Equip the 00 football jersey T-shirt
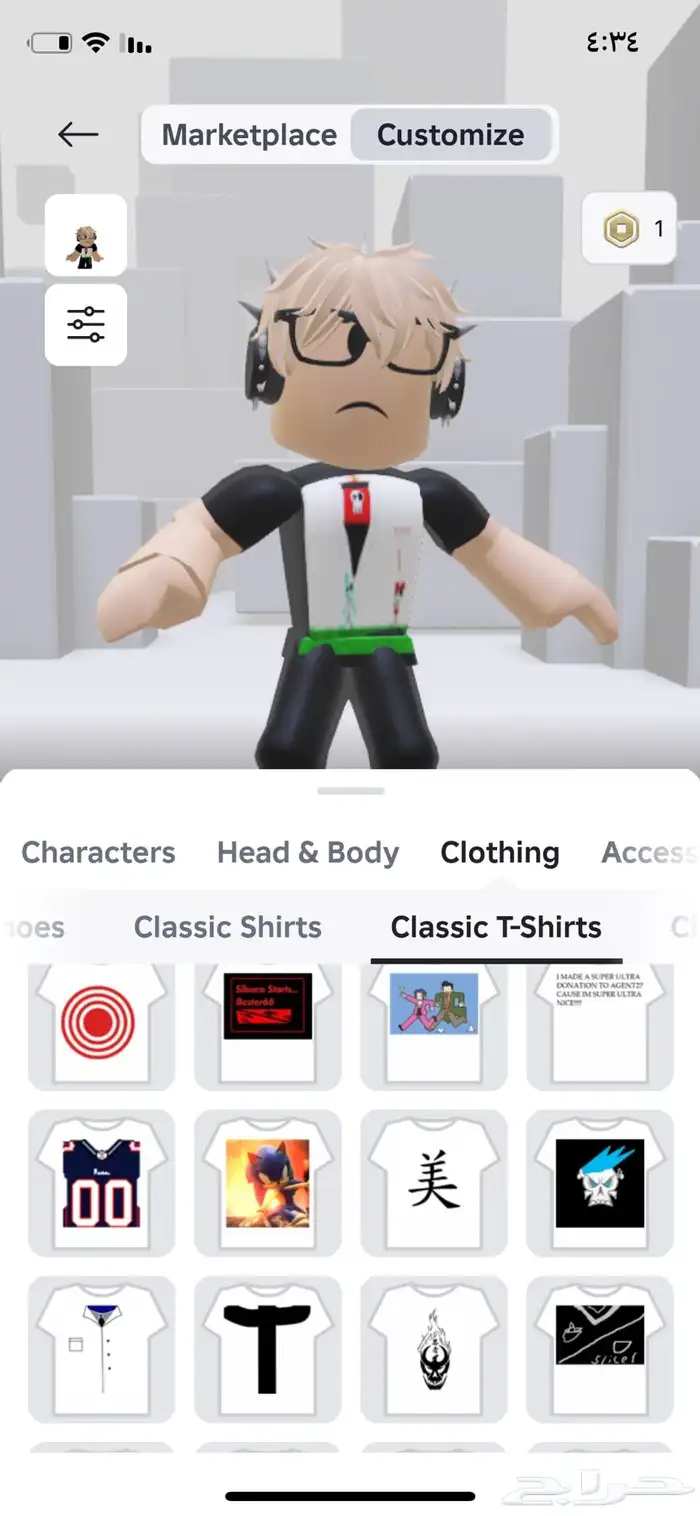Image resolution: width=700 pixels, height=1516 pixels. click(x=101, y=1182)
